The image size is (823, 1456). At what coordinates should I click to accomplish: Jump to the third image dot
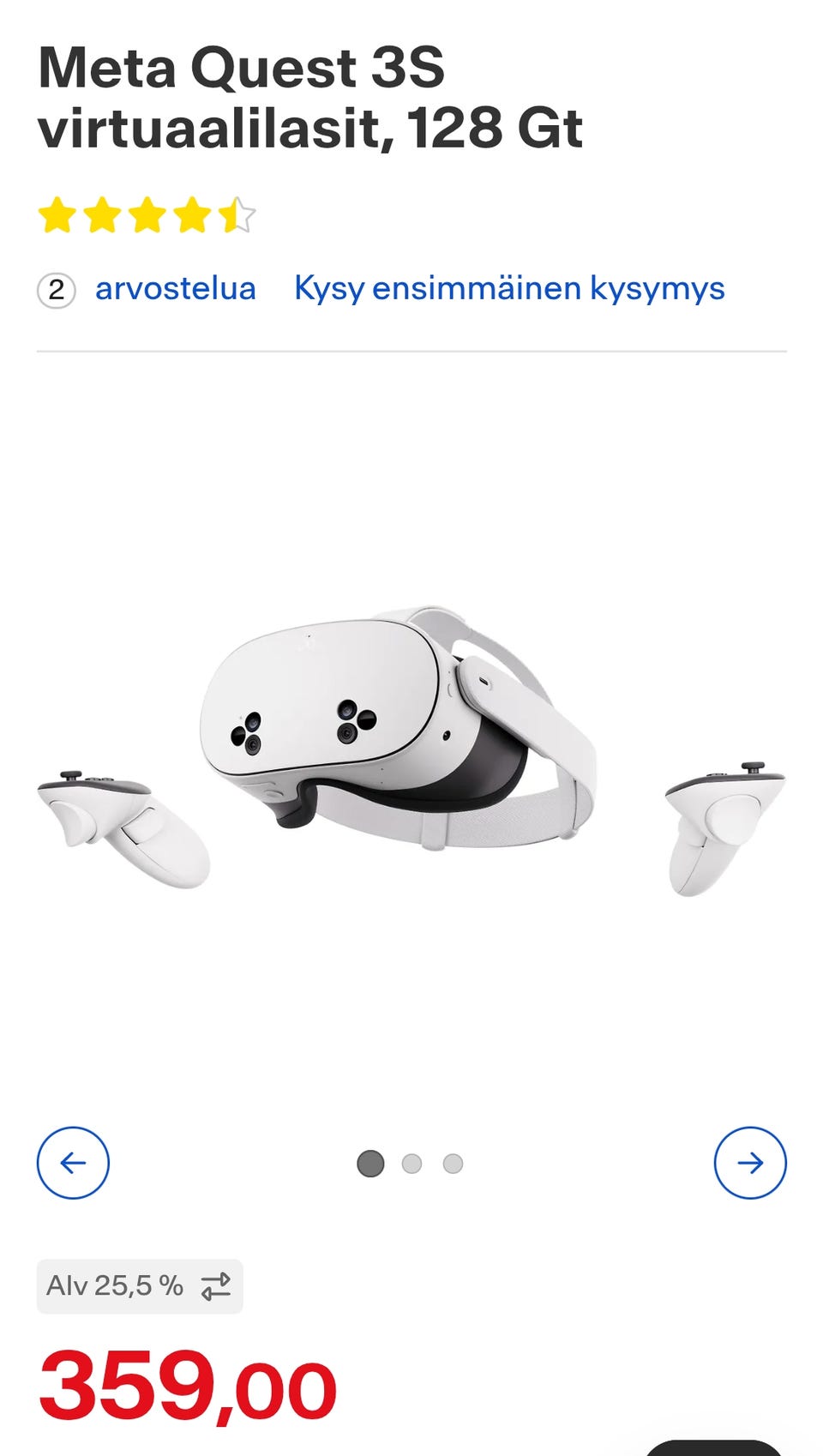[x=453, y=1164]
